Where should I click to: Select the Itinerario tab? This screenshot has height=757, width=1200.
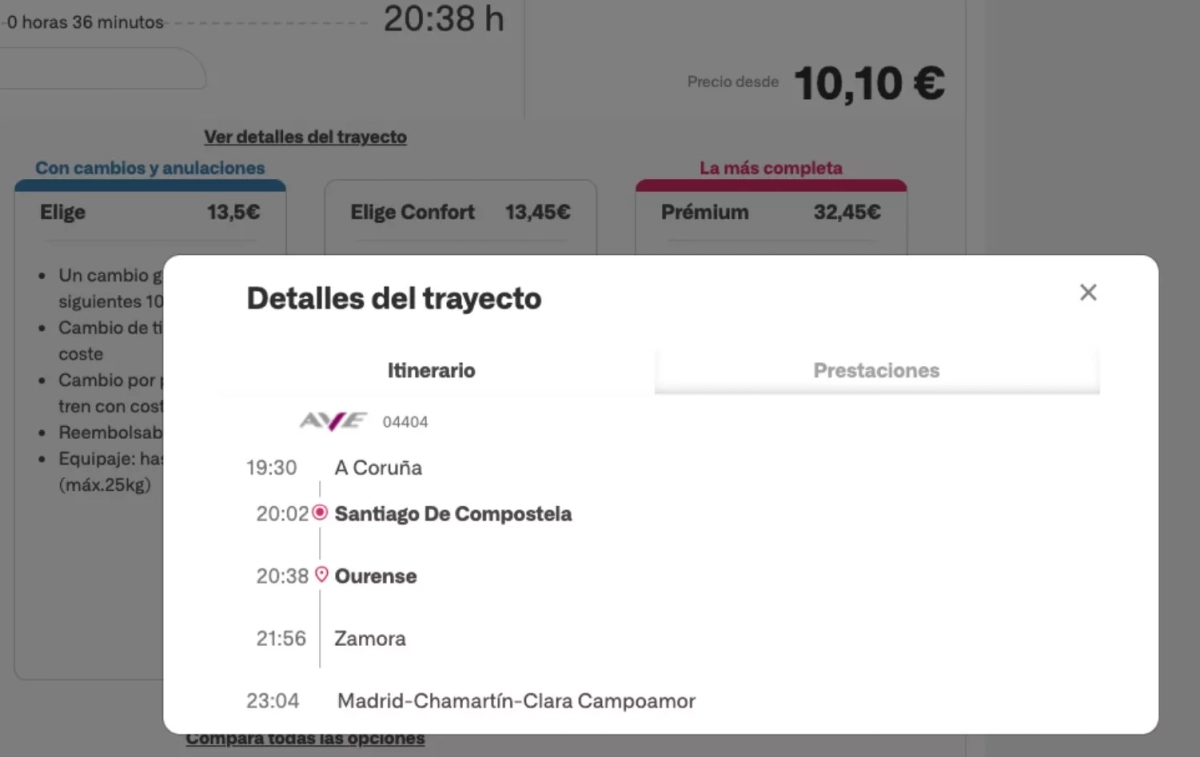[x=431, y=371]
